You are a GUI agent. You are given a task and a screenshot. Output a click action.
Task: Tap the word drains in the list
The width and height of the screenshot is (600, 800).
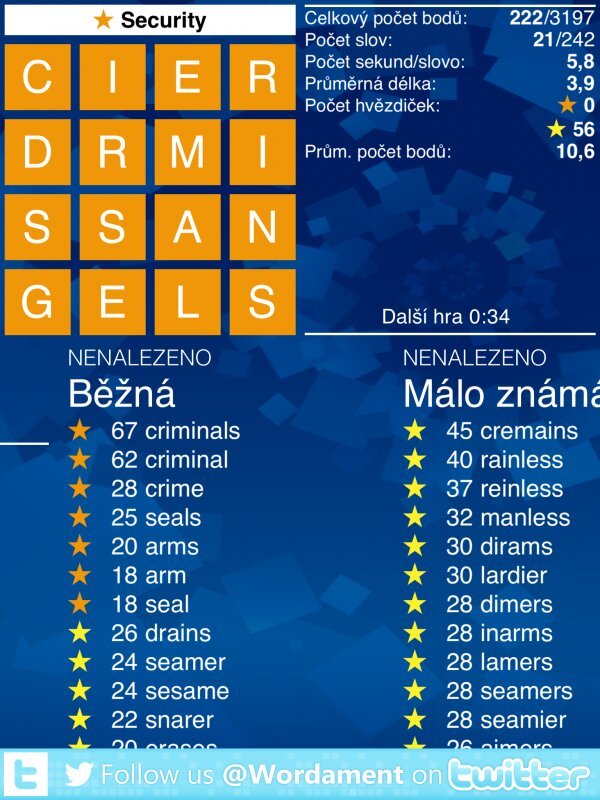click(x=177, y=633)
